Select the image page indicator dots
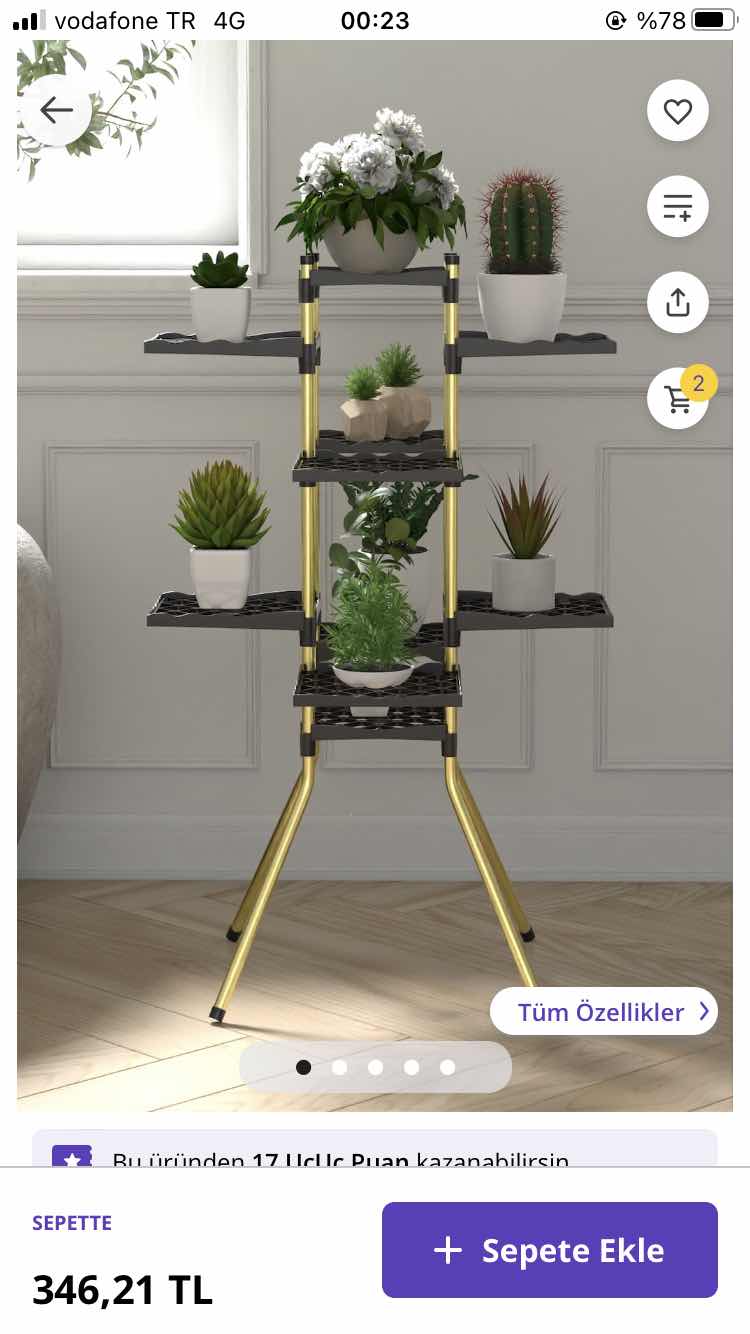The height and width of the screenshot is (1334, 750). coord(375,1067)
